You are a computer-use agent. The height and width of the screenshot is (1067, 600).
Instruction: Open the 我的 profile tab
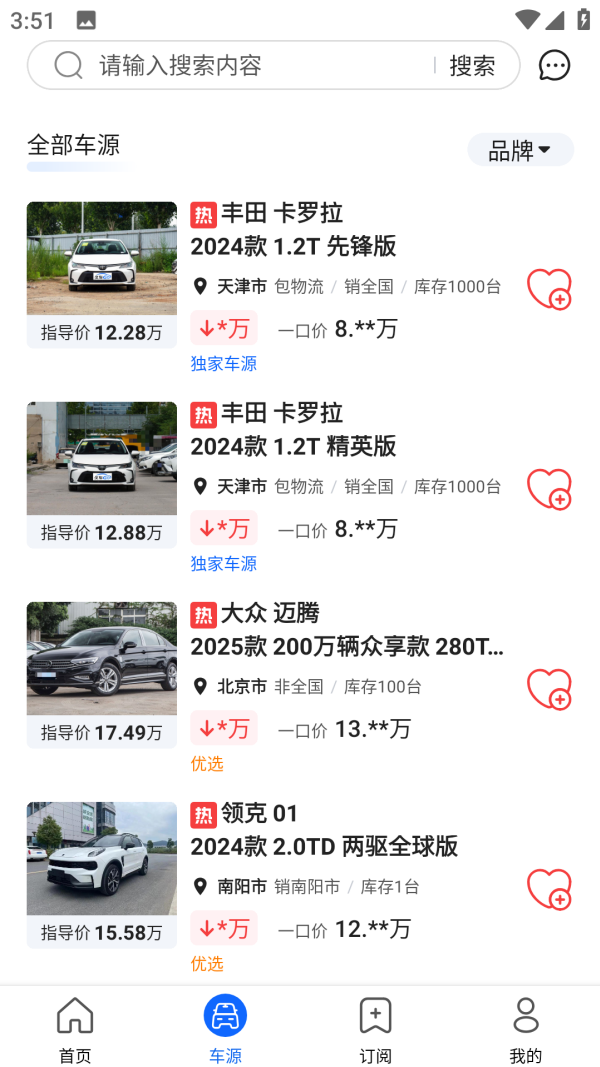525,1029
